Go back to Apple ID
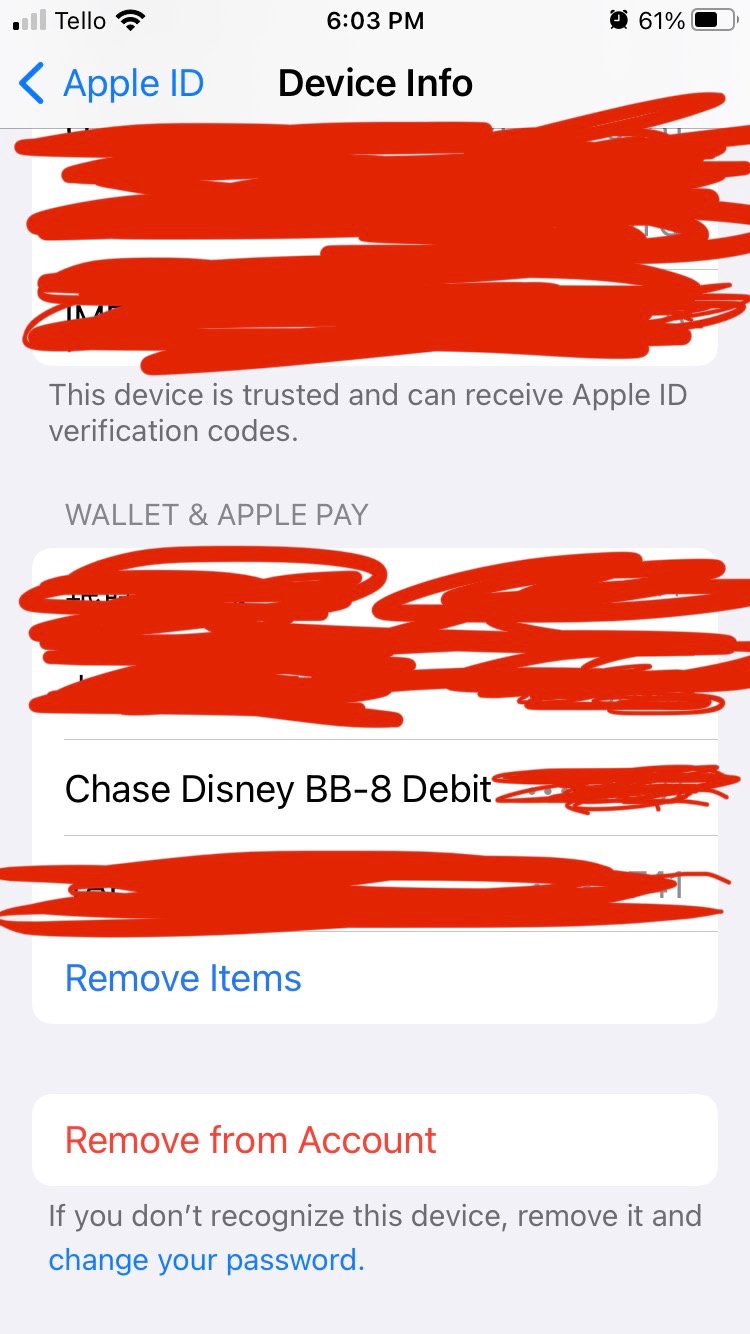Image resolution: width=750 pixels, height=1334 pixels. click(112, 84)
